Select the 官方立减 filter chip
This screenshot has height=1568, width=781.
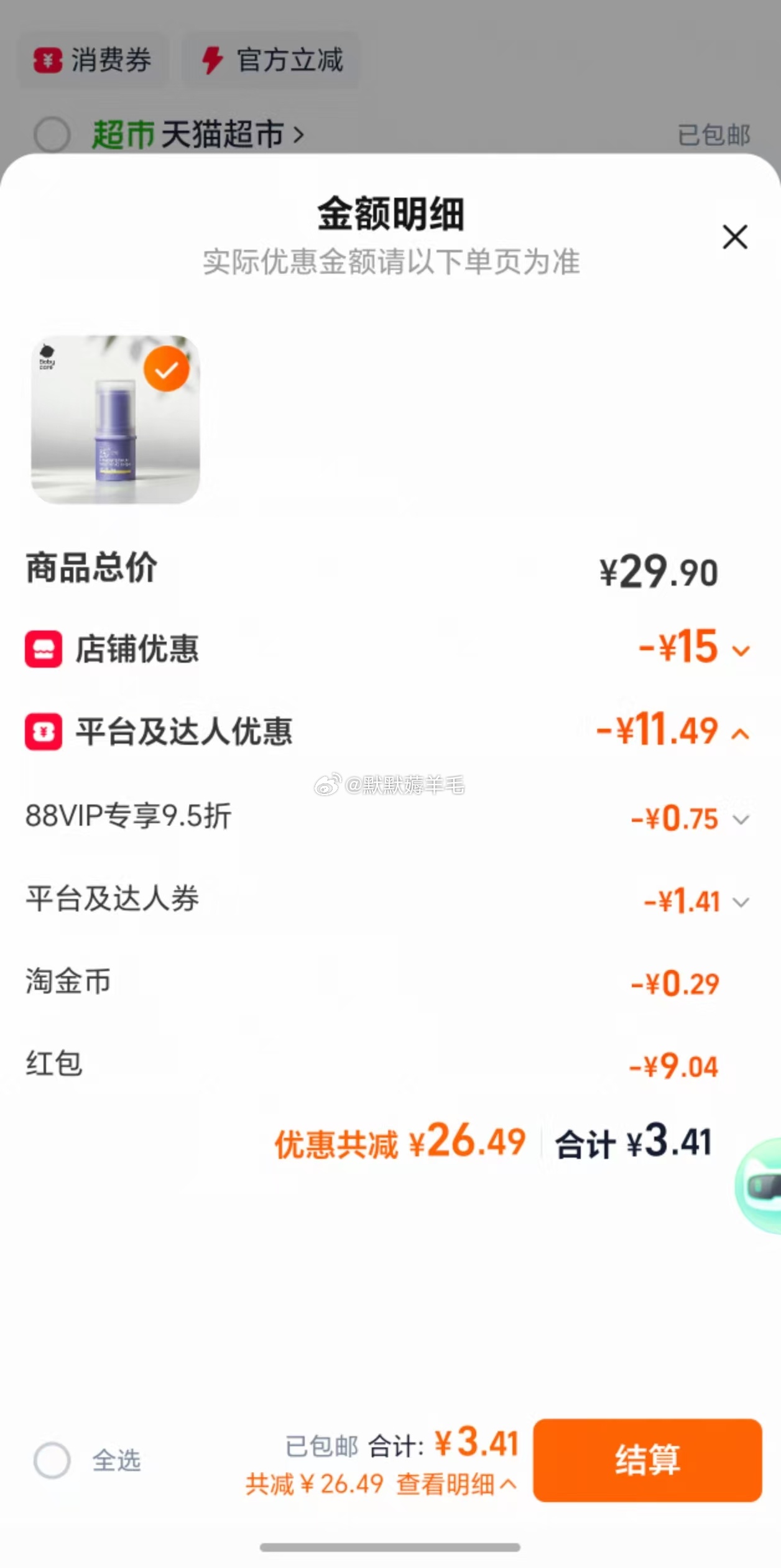[x=271, y=60]
